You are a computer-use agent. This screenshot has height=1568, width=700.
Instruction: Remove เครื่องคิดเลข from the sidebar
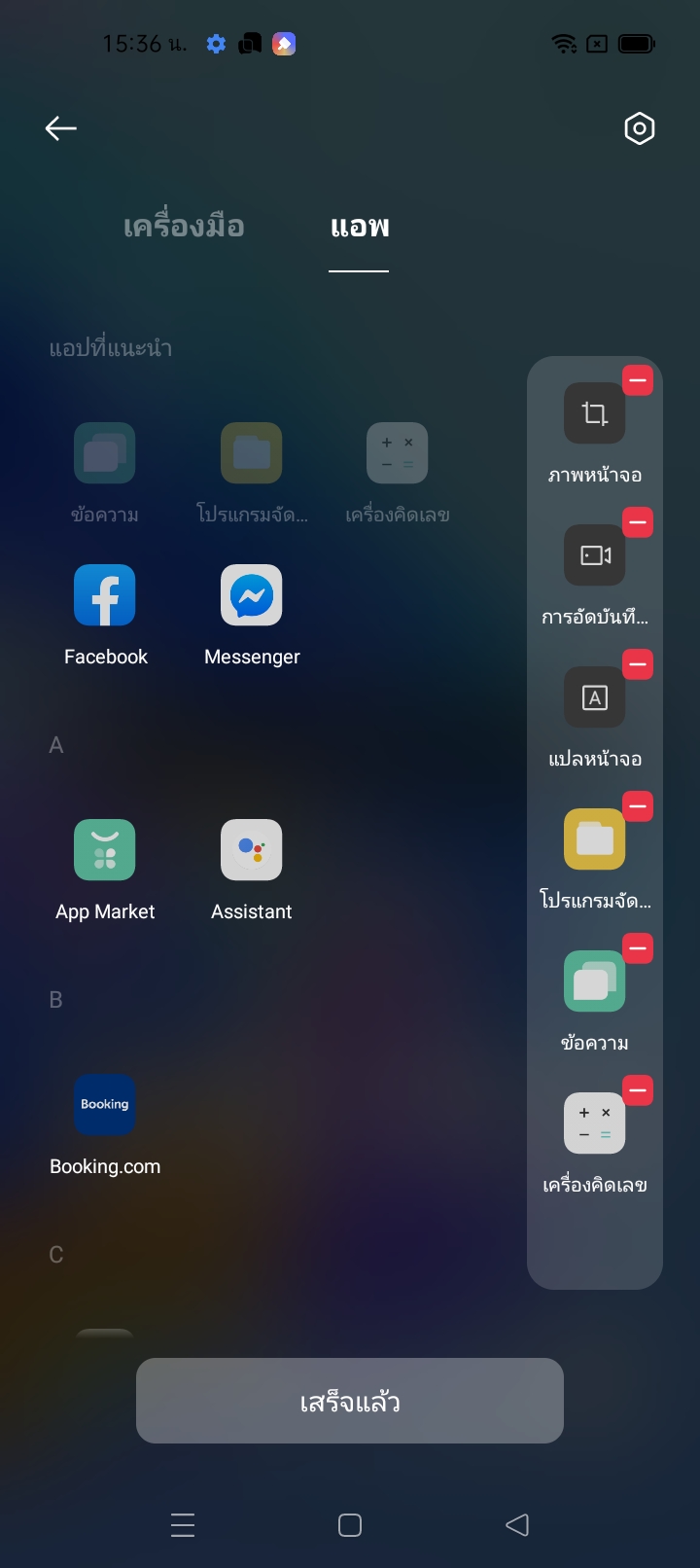tap(638, 1090)
